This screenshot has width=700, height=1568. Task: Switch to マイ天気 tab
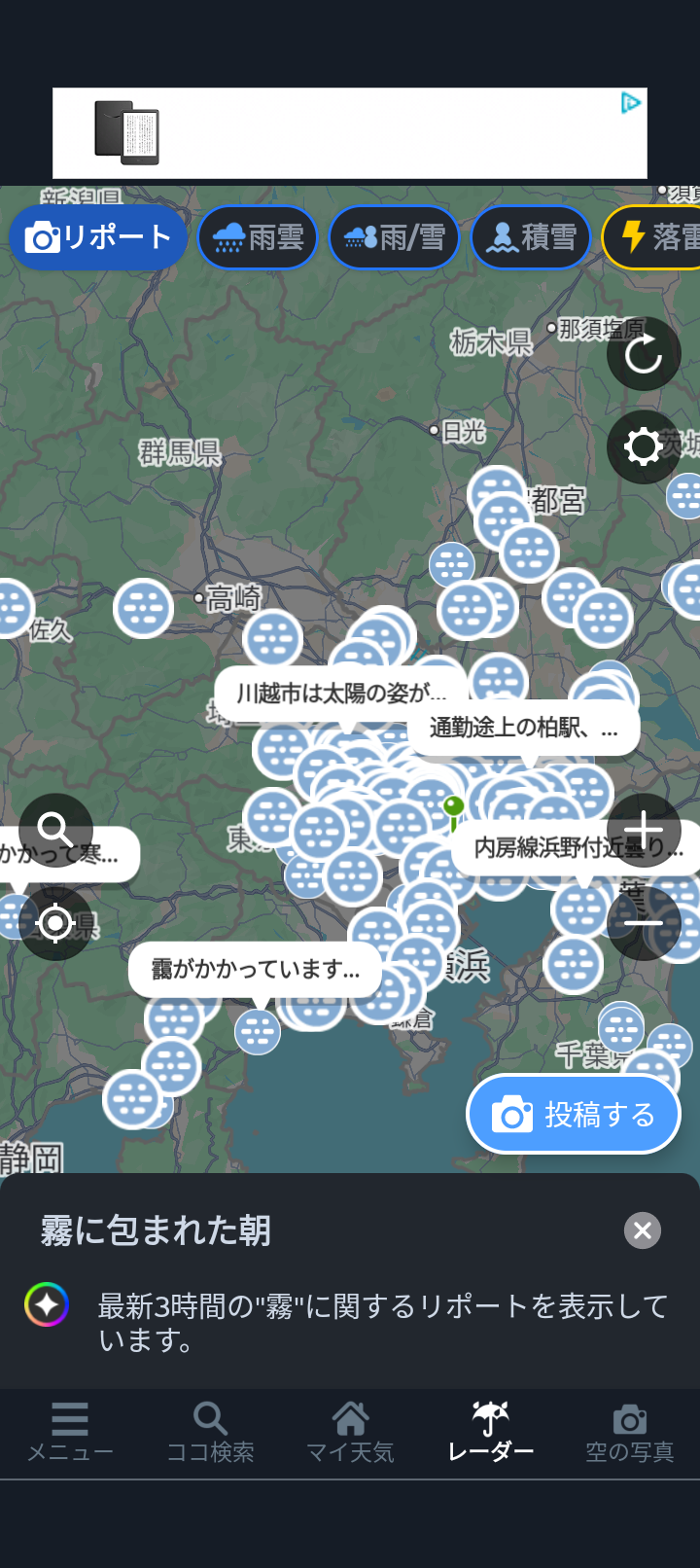coord(350,1432)
